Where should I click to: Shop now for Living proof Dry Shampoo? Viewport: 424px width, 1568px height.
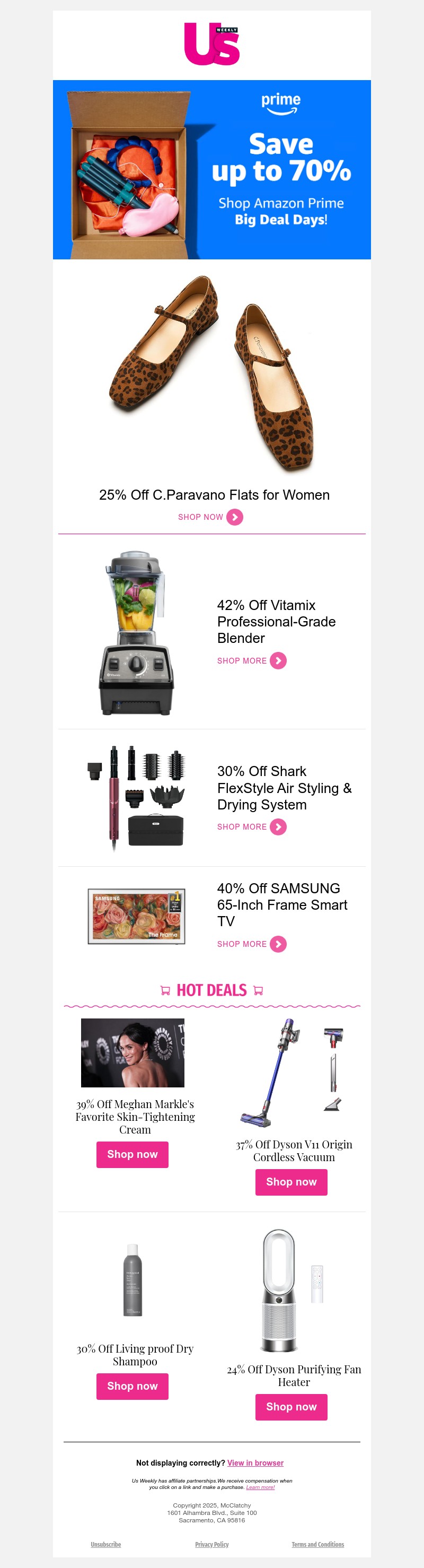(x=132, y=1387)
